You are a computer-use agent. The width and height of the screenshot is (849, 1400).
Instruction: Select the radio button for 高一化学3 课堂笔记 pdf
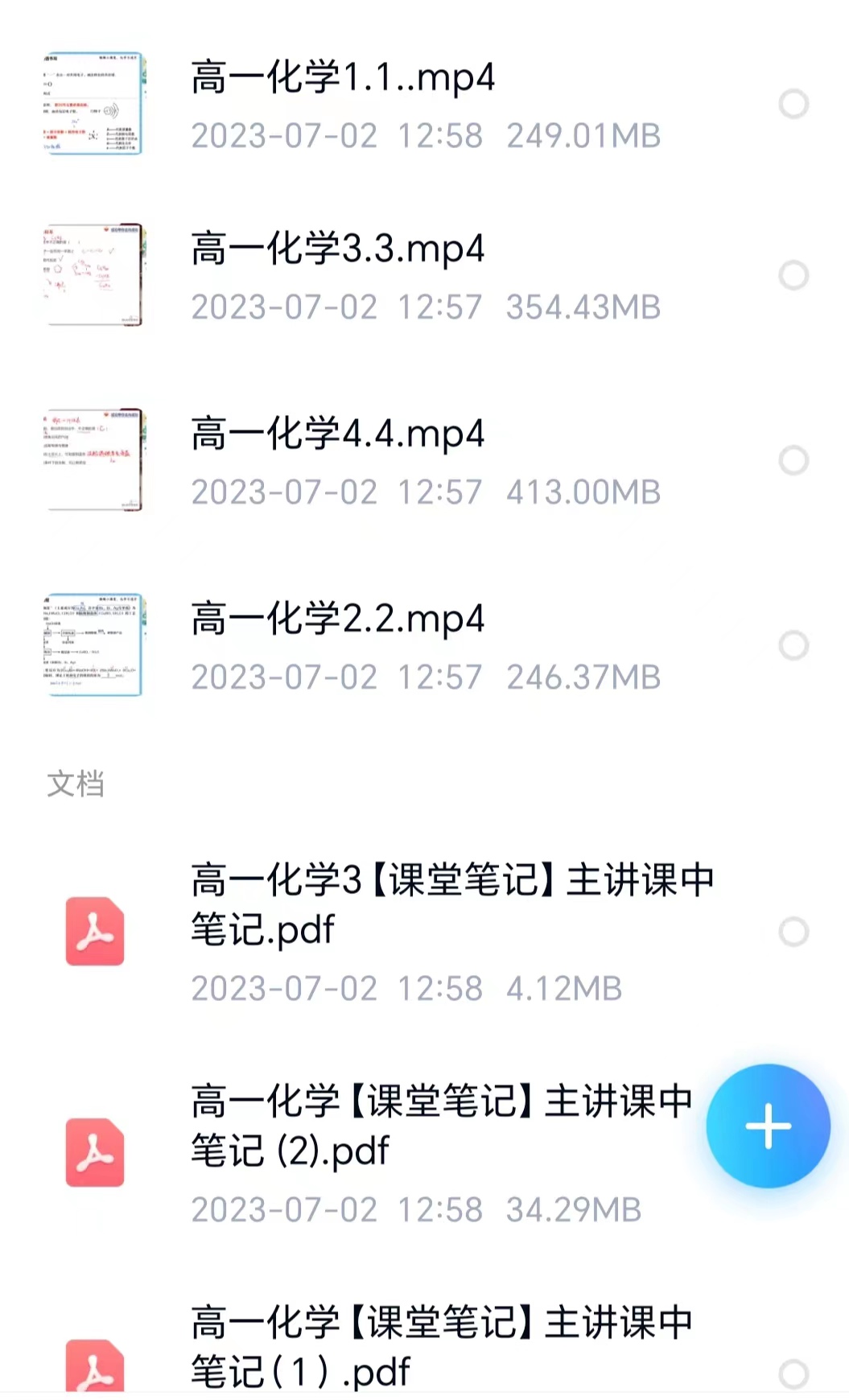793,932
